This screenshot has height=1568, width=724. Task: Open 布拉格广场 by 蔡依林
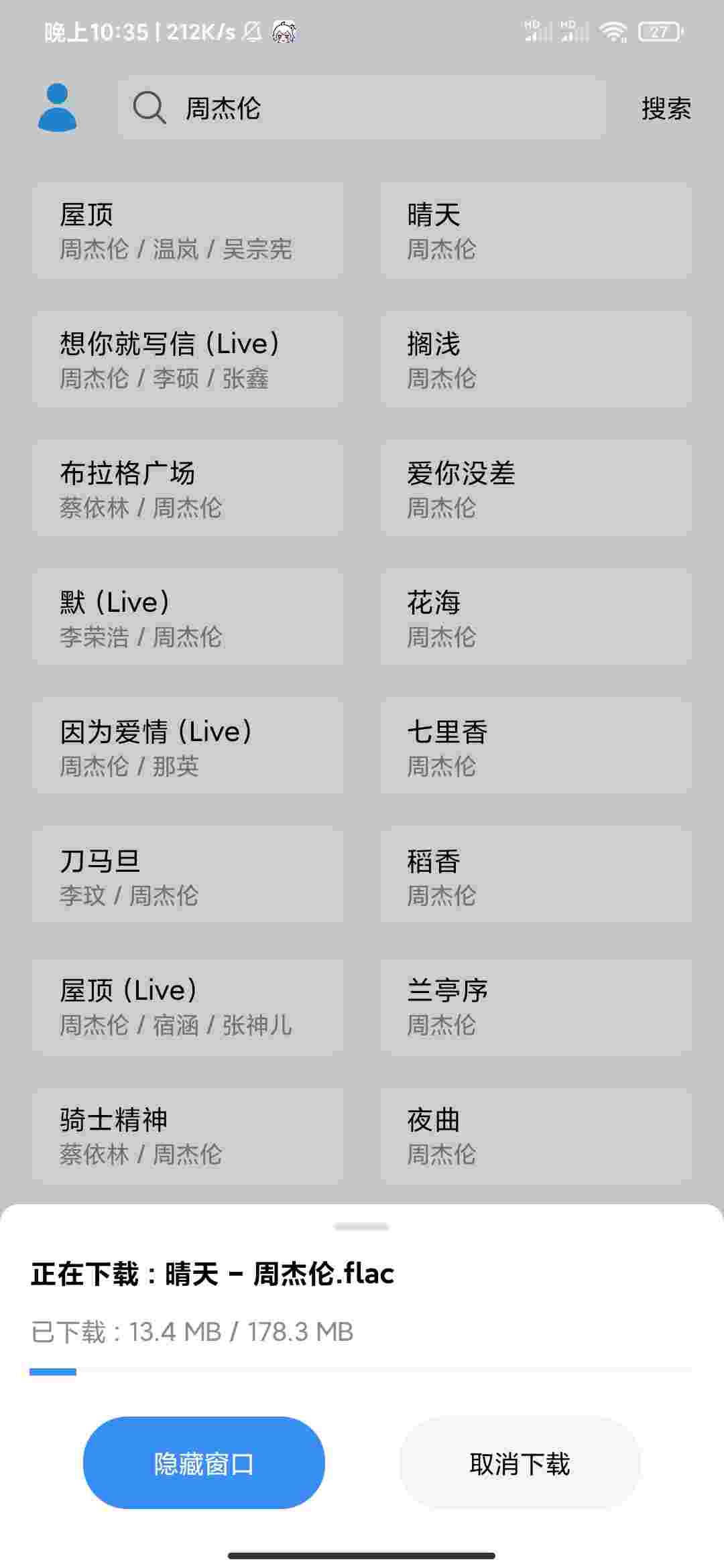tap(188, 488)
